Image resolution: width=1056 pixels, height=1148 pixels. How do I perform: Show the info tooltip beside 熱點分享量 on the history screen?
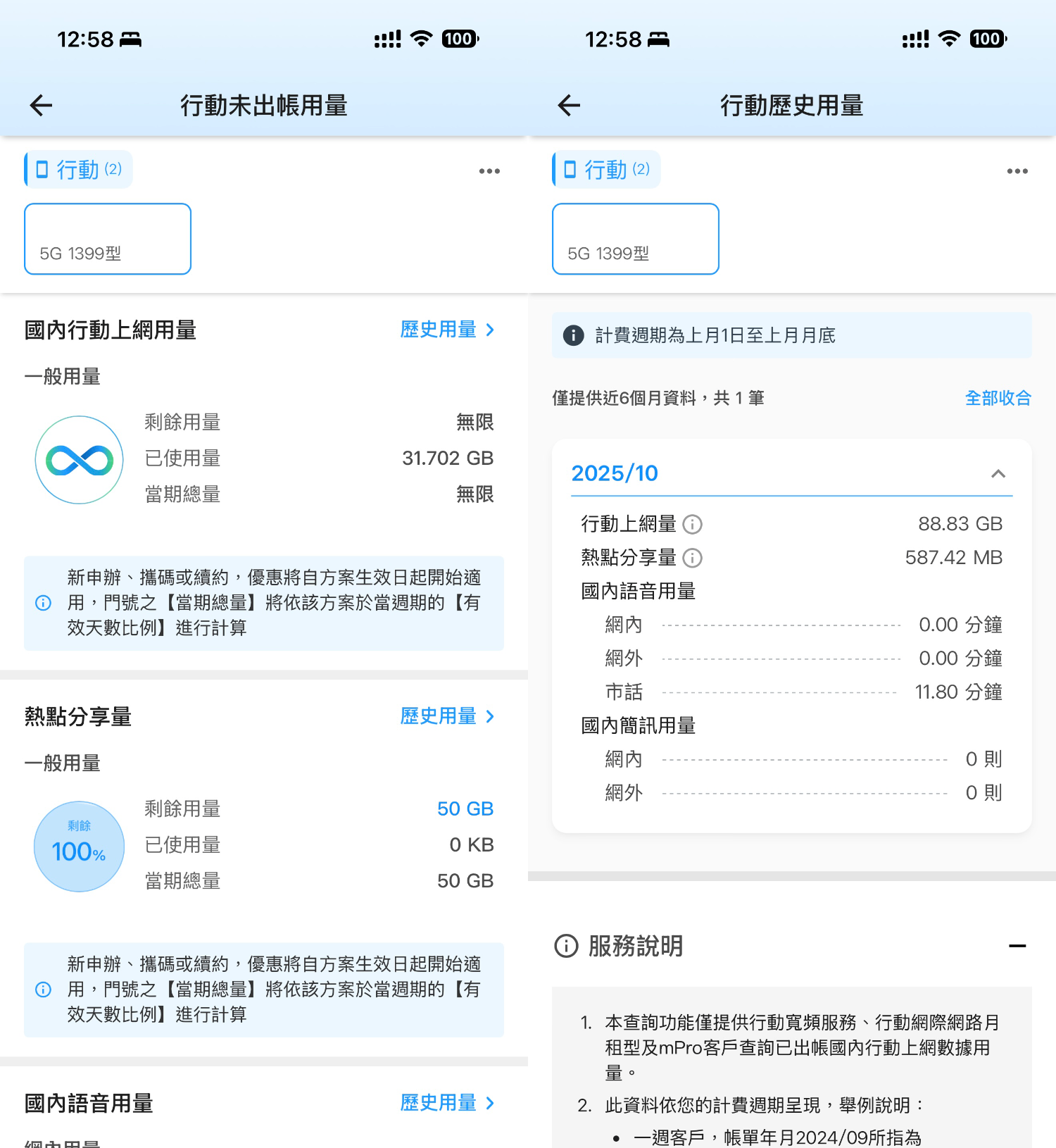point(693,558)
